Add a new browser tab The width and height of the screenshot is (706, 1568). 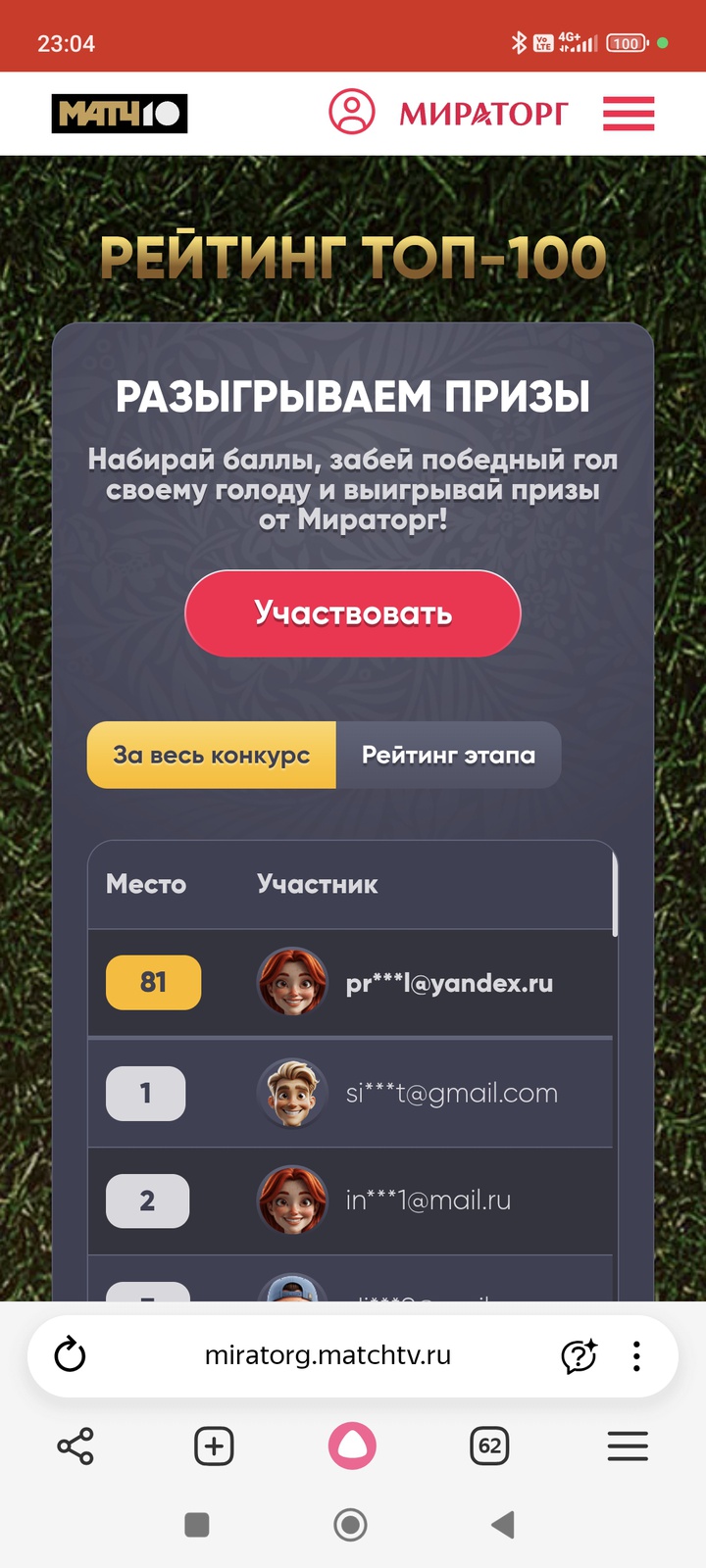click(214, 1445)
